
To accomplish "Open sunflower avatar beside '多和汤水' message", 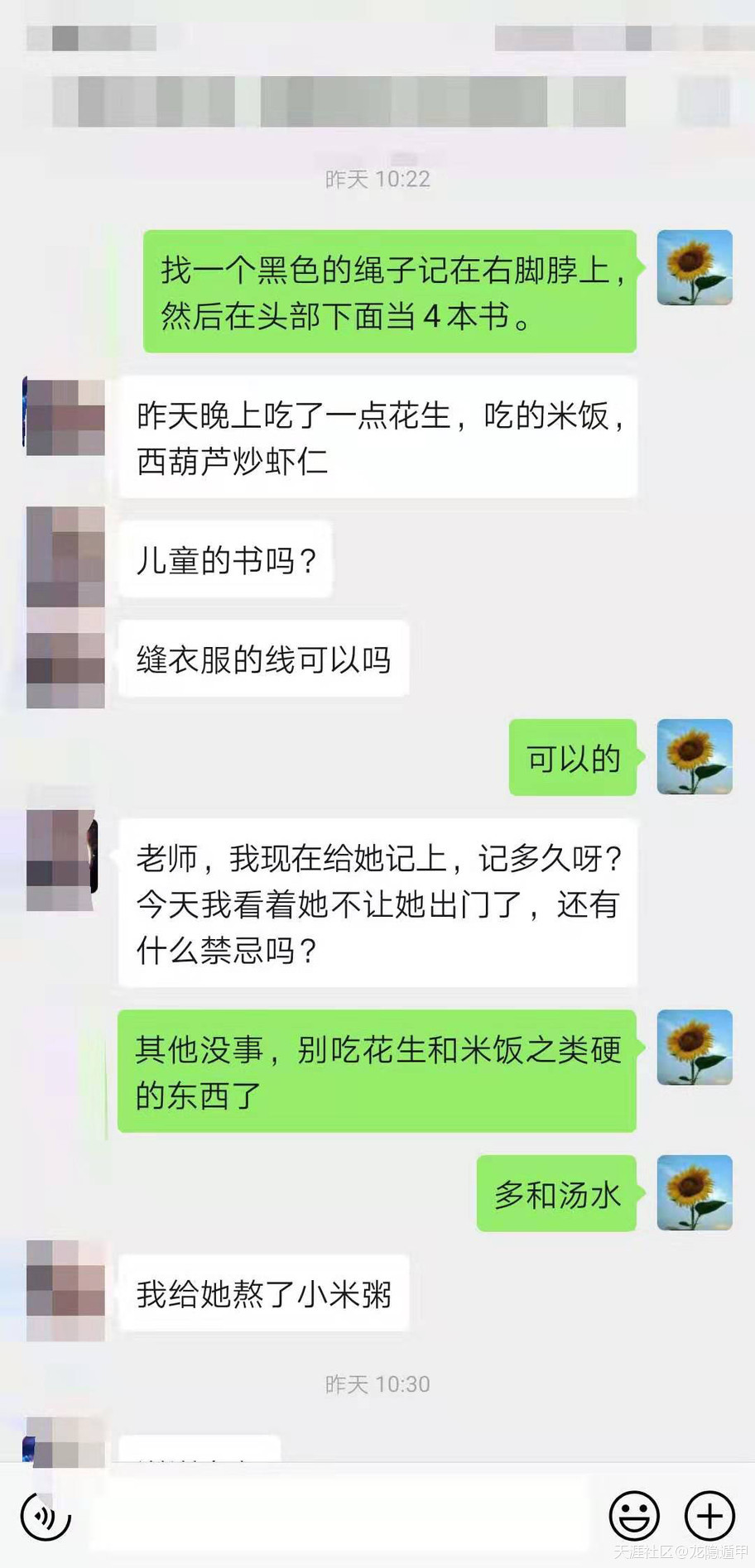I will pos(694,1192).
